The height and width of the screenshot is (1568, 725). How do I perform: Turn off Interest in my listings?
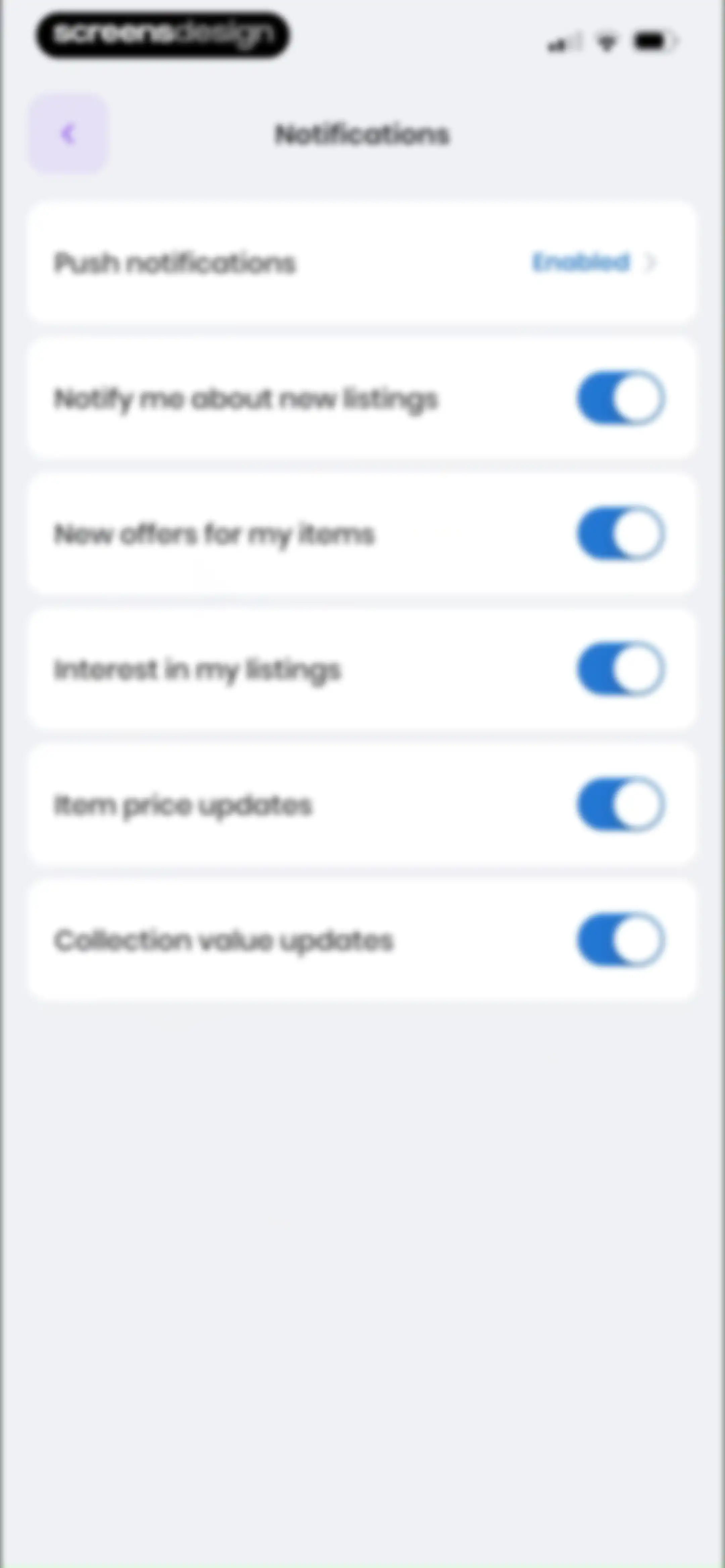tap(621, 669)
